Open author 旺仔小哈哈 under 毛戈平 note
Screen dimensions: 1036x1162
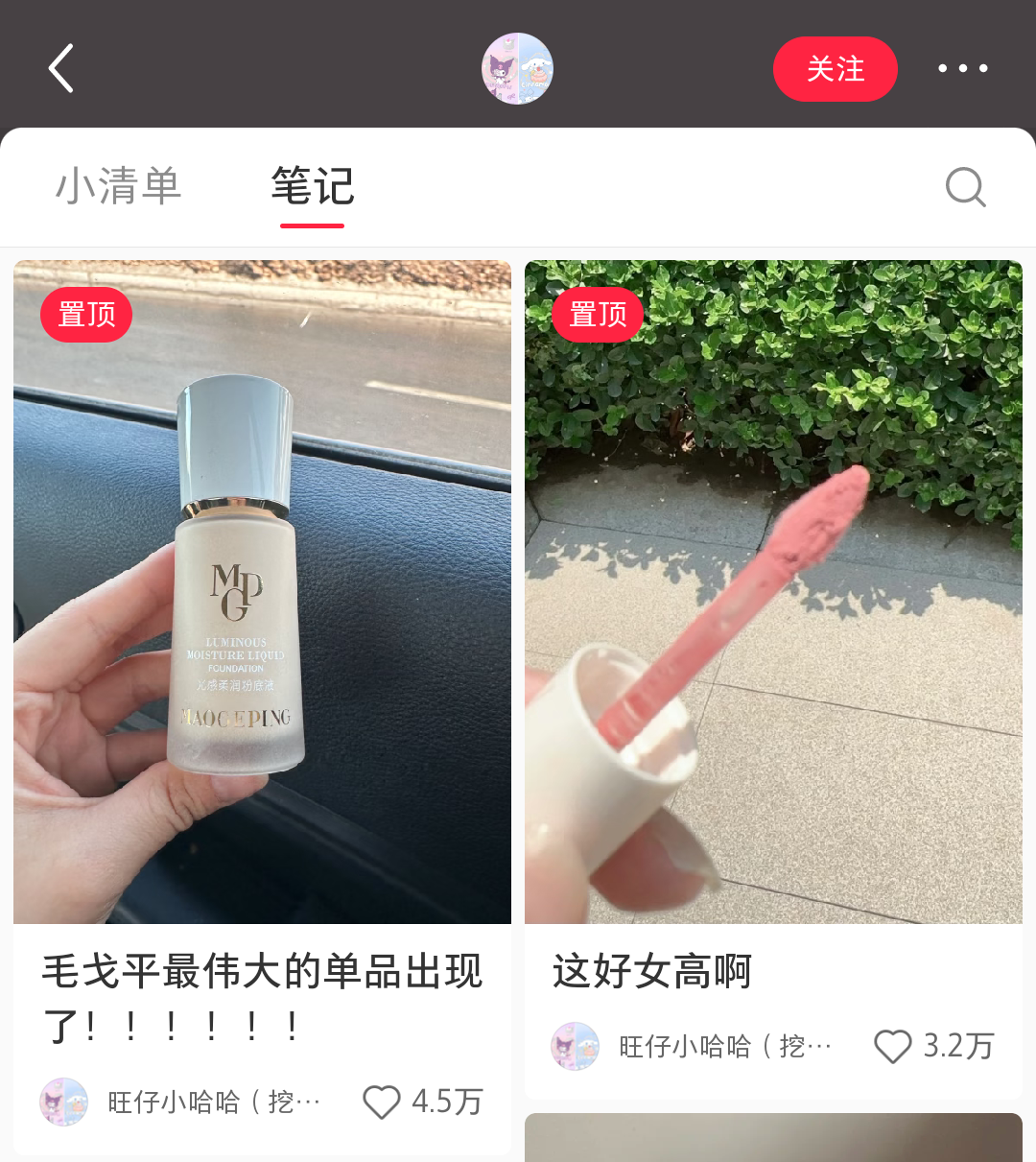(181, 1102)
